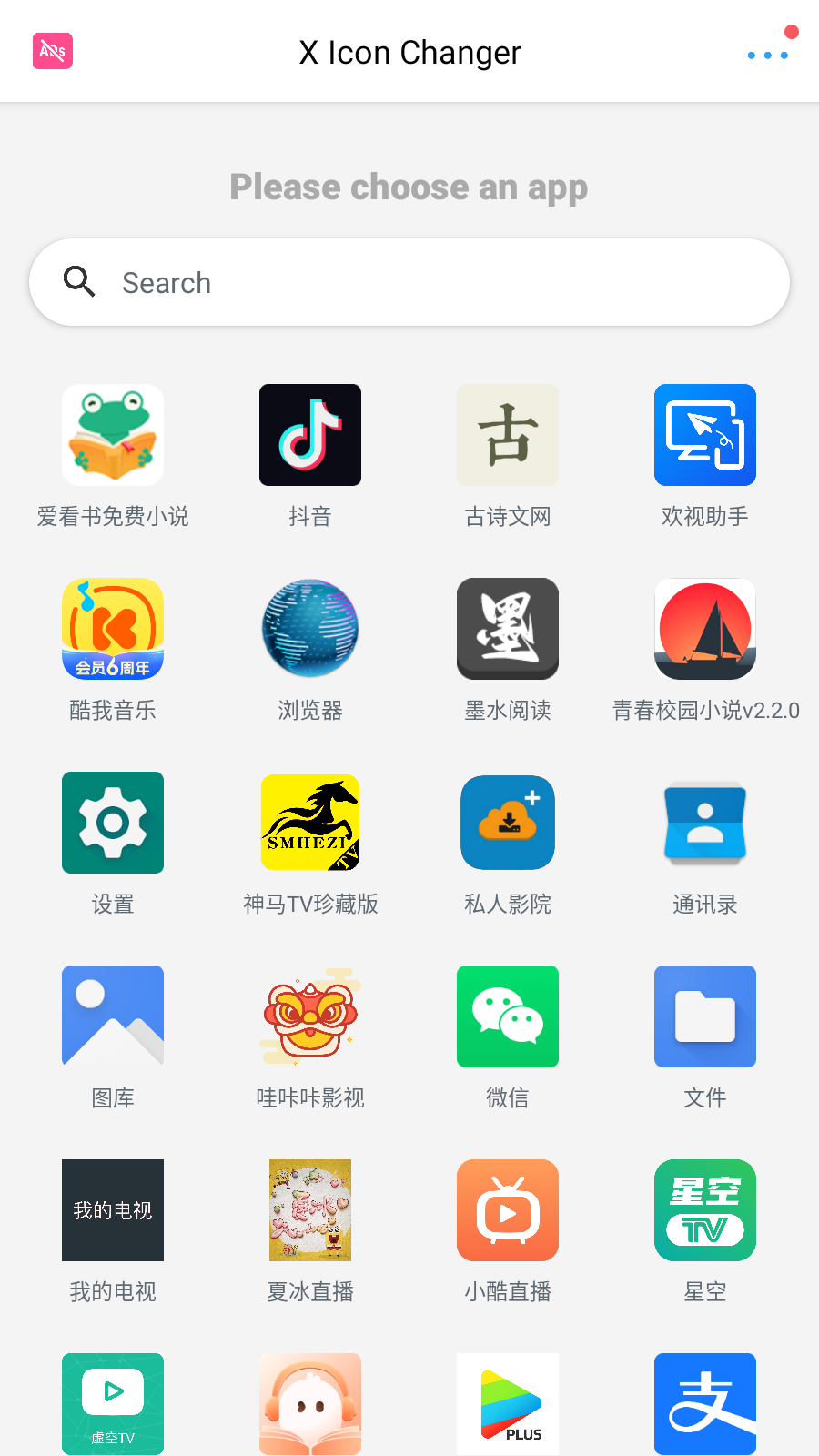Choose the 图库 app

[113, 1016]
